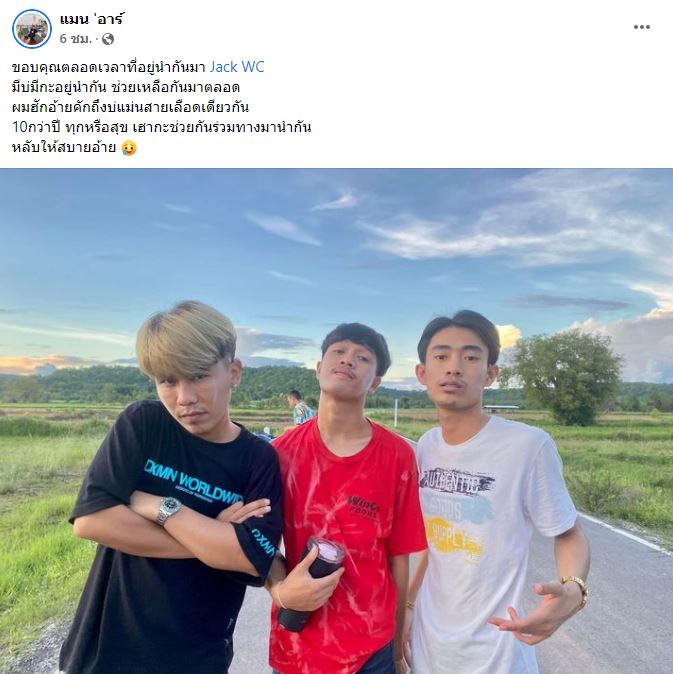
Task: Open the poster's profile picture
Action: click(31, 29)
